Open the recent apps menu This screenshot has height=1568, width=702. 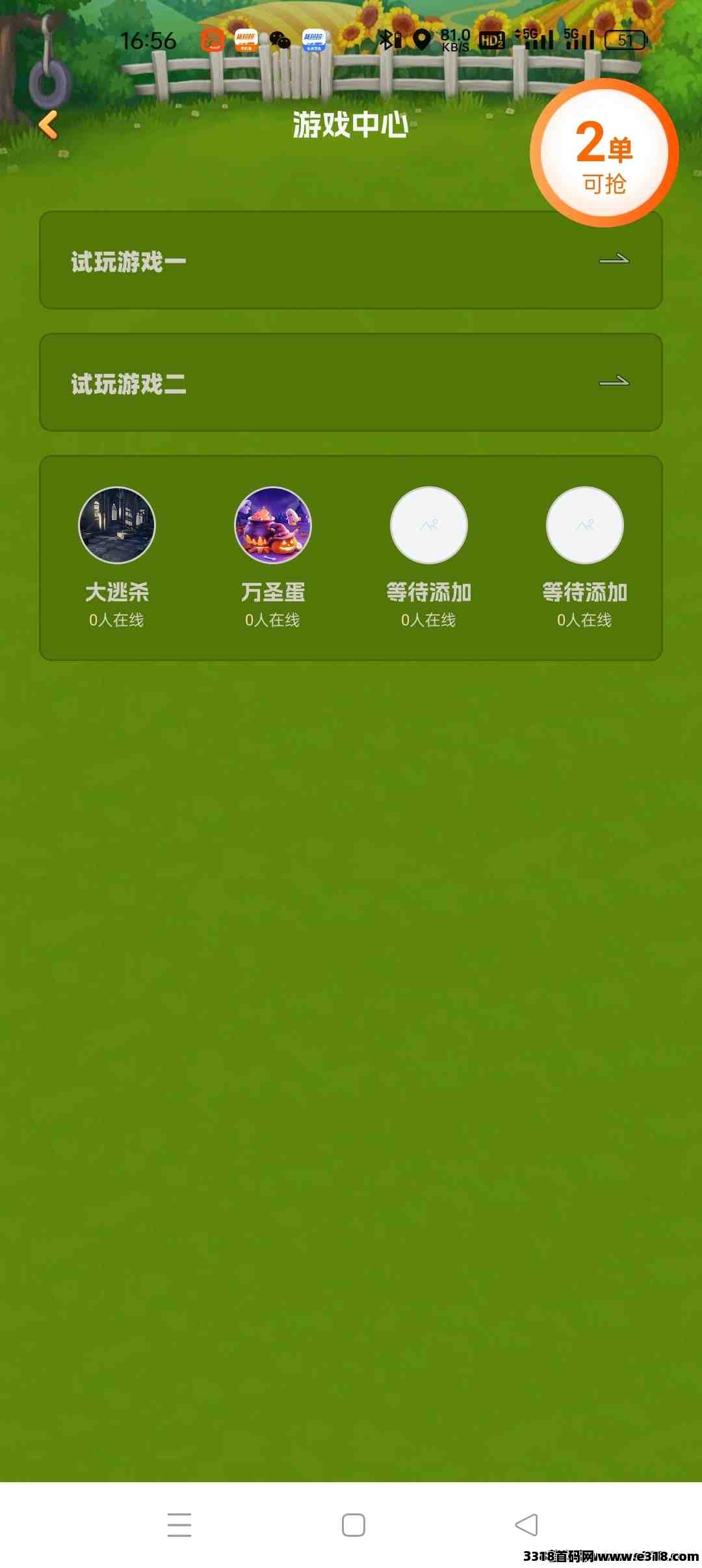pyautogui.click(x=179, y=1525)
